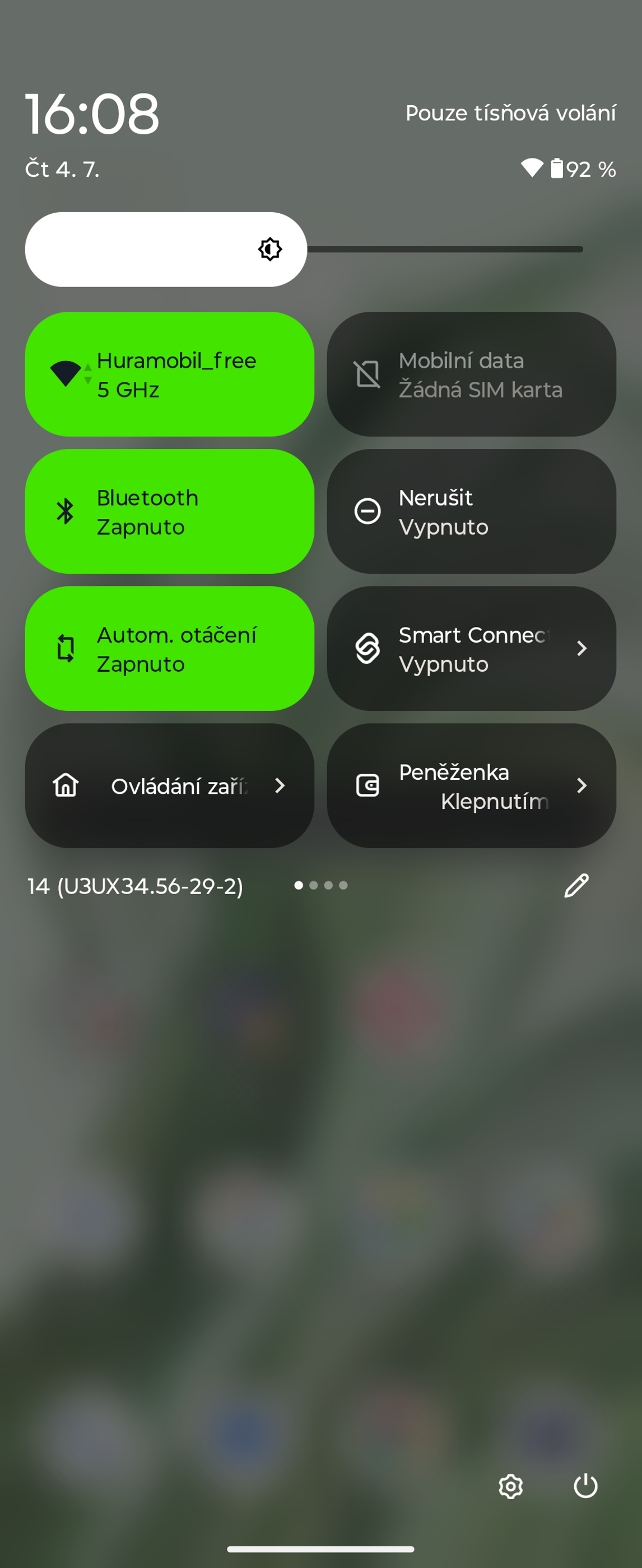Open Peněženka wallet tile
642x1568 pixels.
(471, 785)
